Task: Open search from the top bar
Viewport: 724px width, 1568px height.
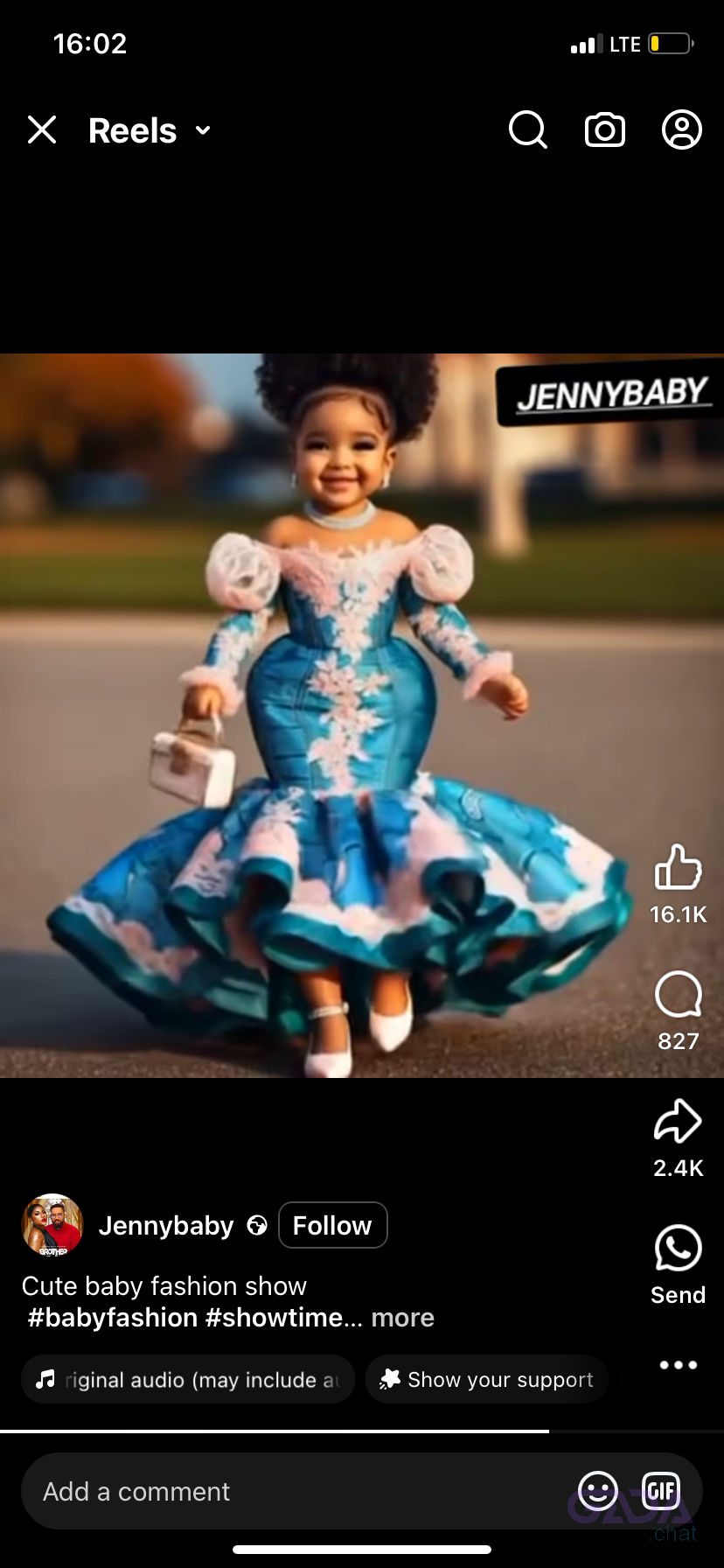Action: pyautogui.click(x=527, y=130)
